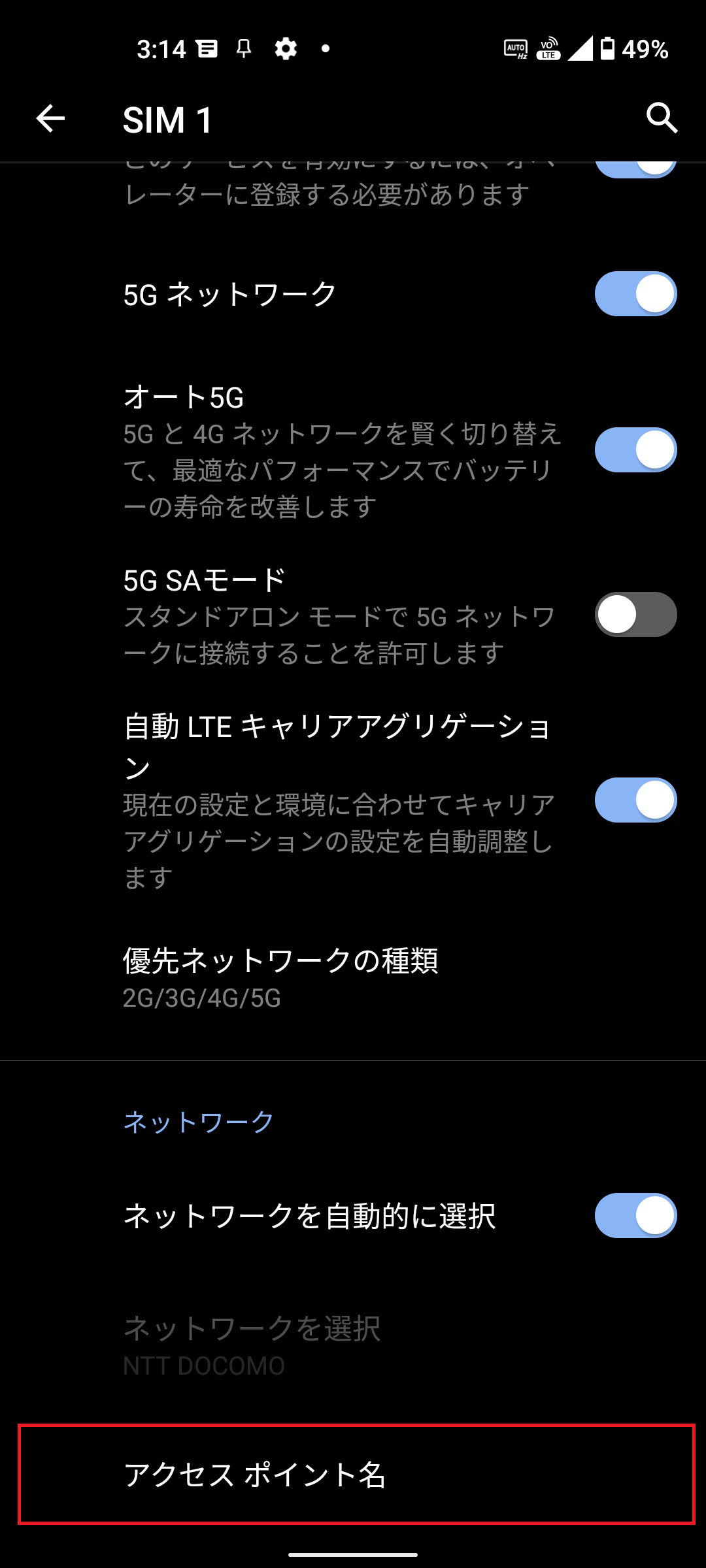Tap the 3:14 clock in status bar

(162, 48)
